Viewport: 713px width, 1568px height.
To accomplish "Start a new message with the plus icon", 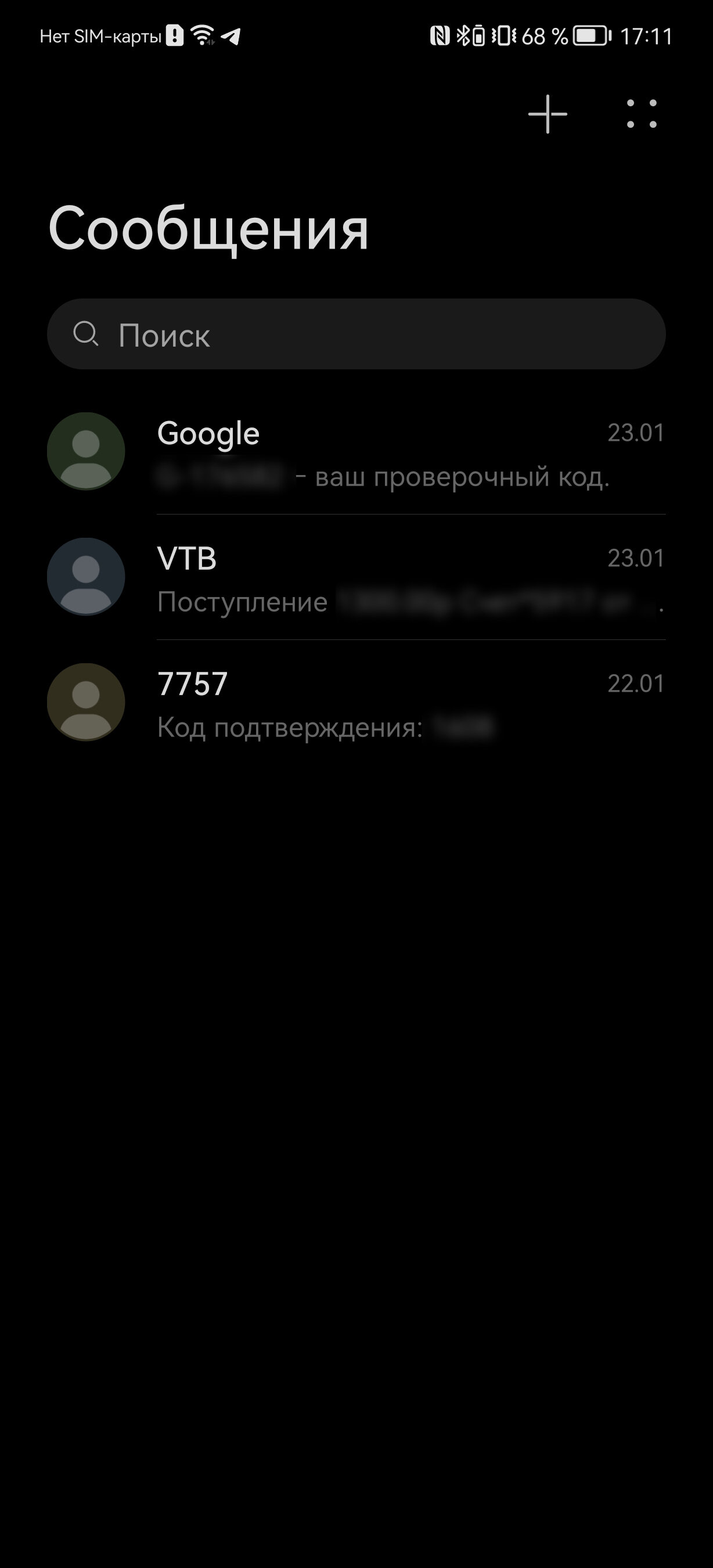I will 548,114.
